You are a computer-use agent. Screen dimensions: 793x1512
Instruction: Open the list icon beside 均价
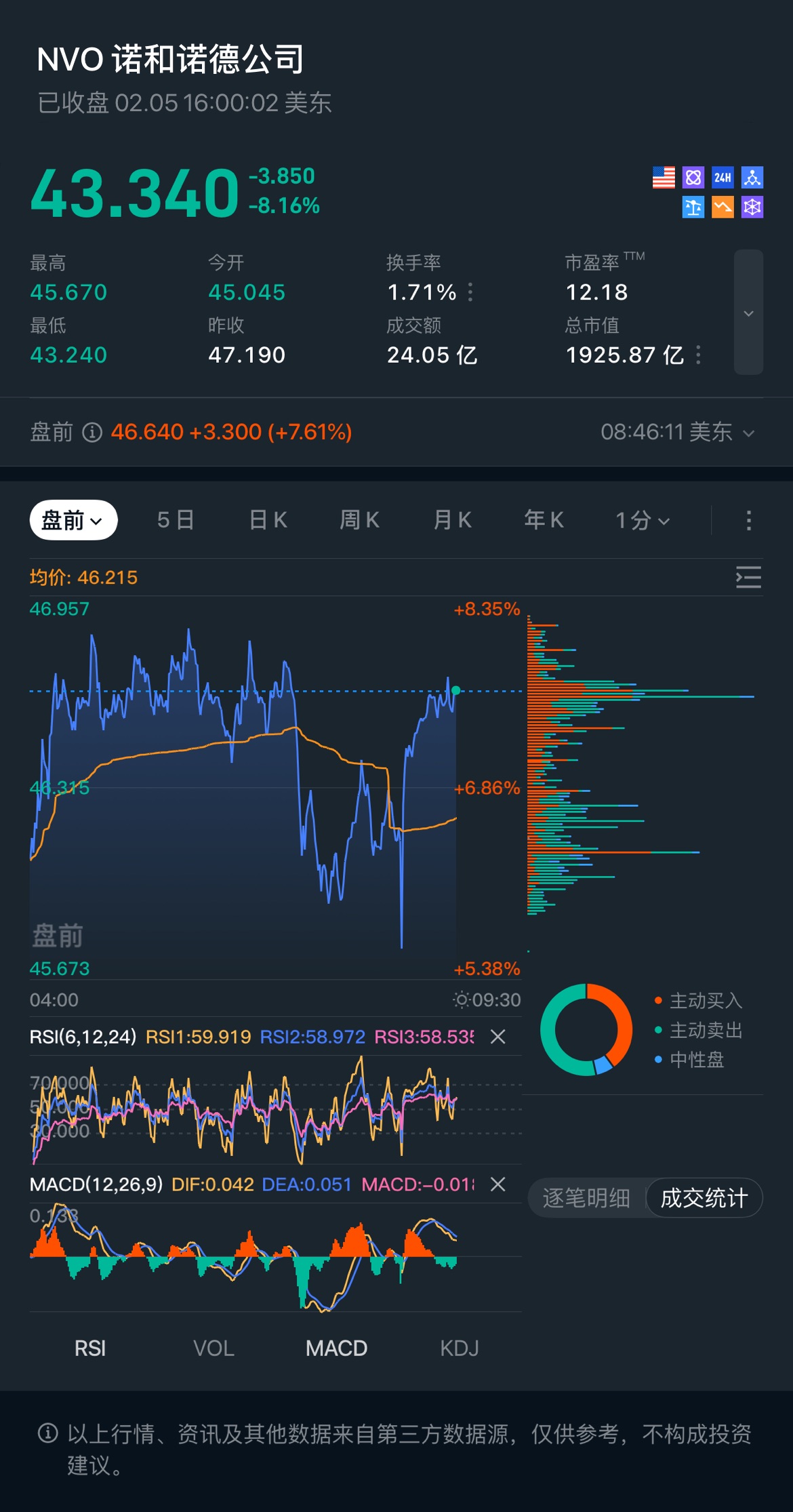(748, 577)
